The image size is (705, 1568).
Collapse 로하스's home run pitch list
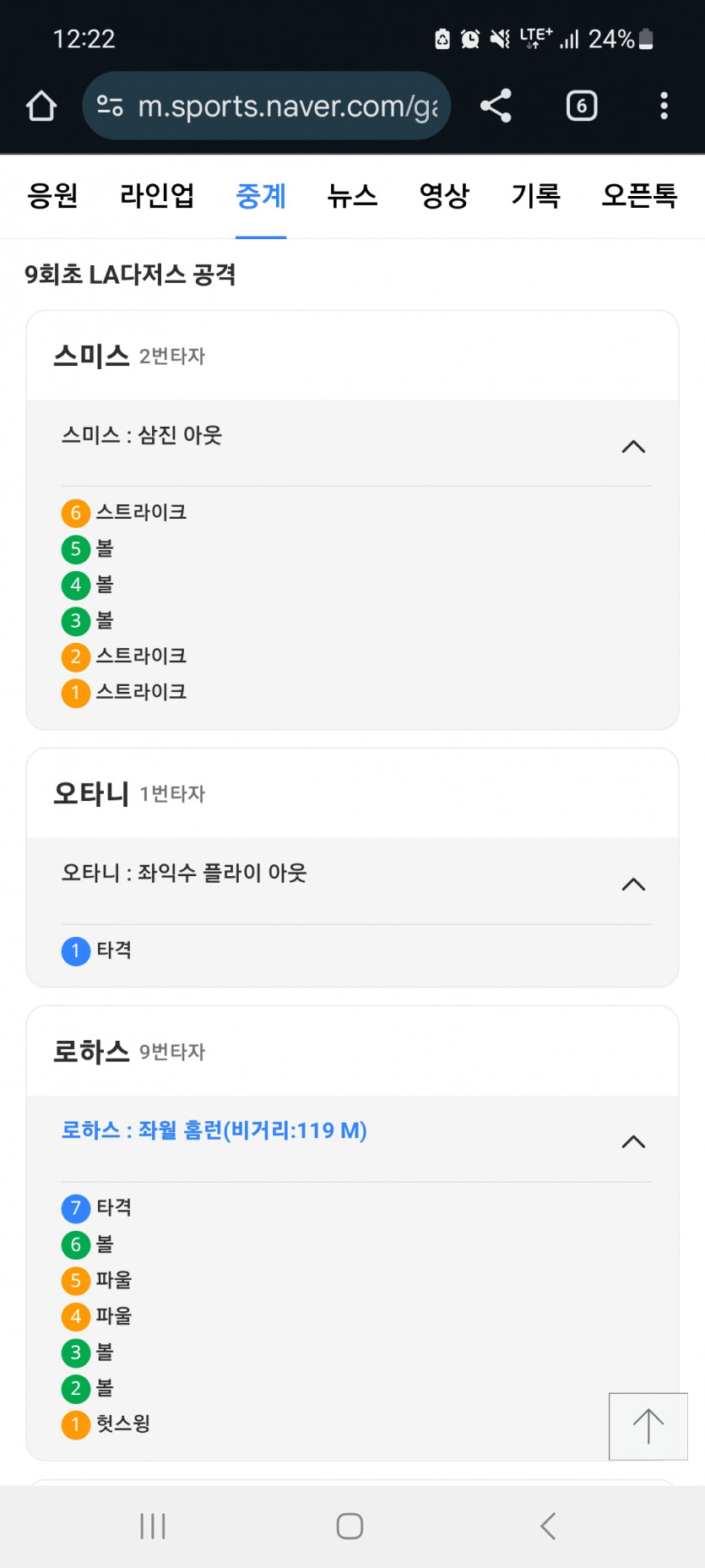(x=633, y=1141)
